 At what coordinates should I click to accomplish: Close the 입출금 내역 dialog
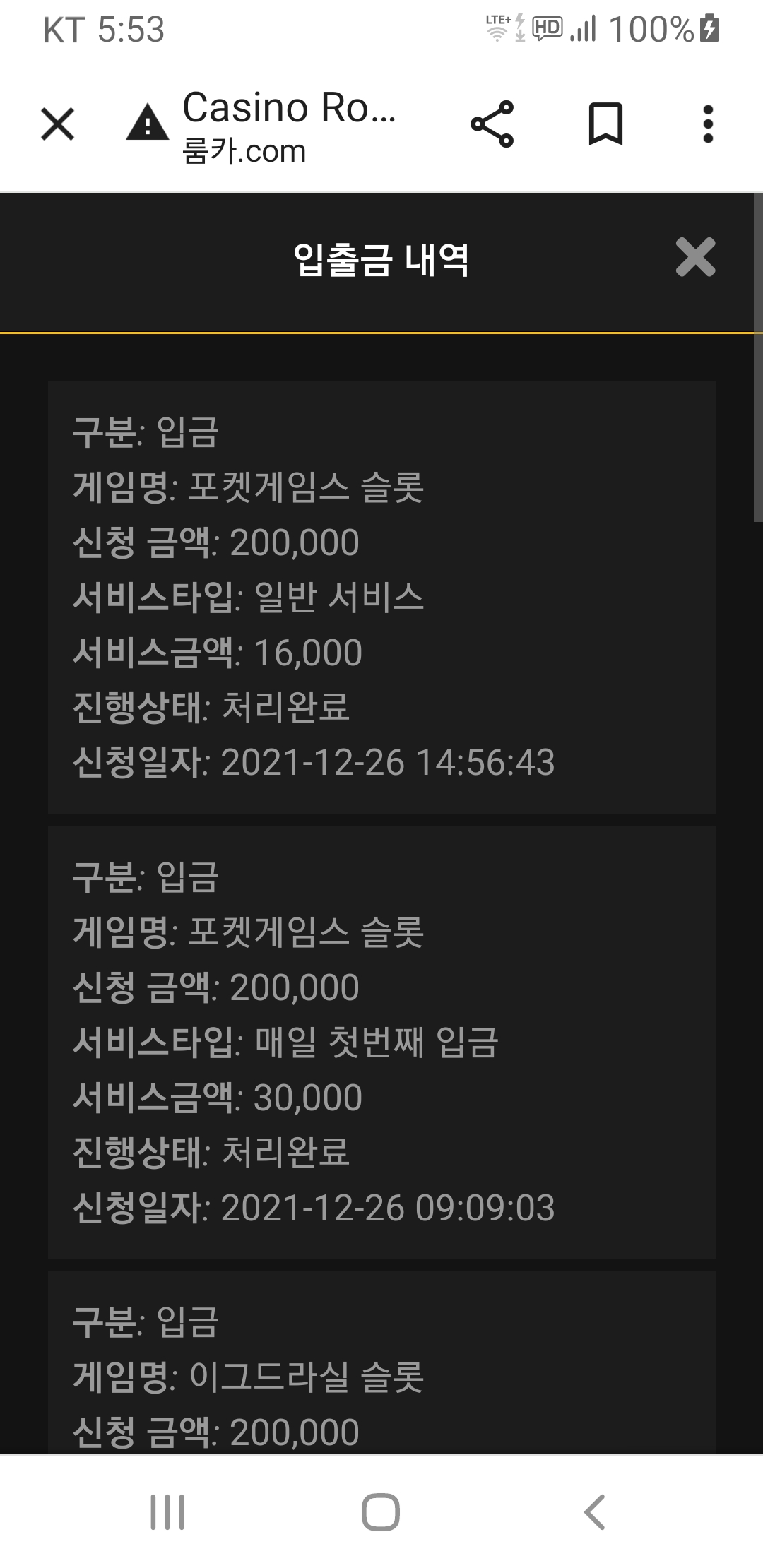click(695, 257)
